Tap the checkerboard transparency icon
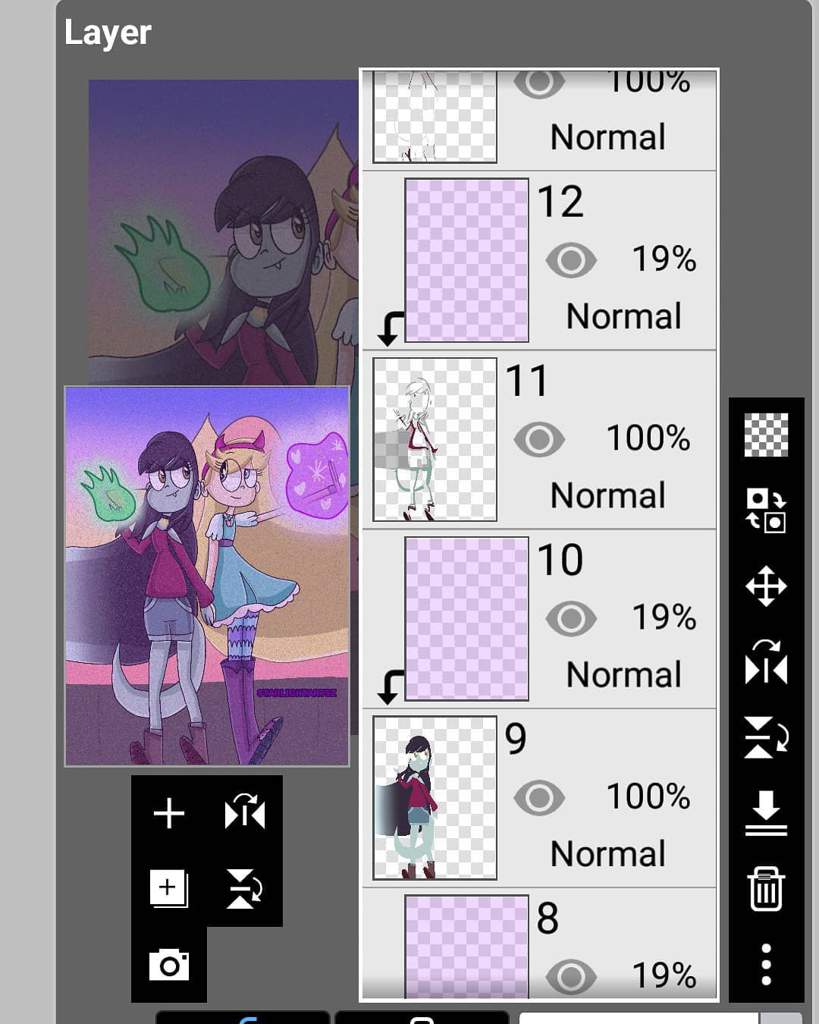 [x=766, y=436]
